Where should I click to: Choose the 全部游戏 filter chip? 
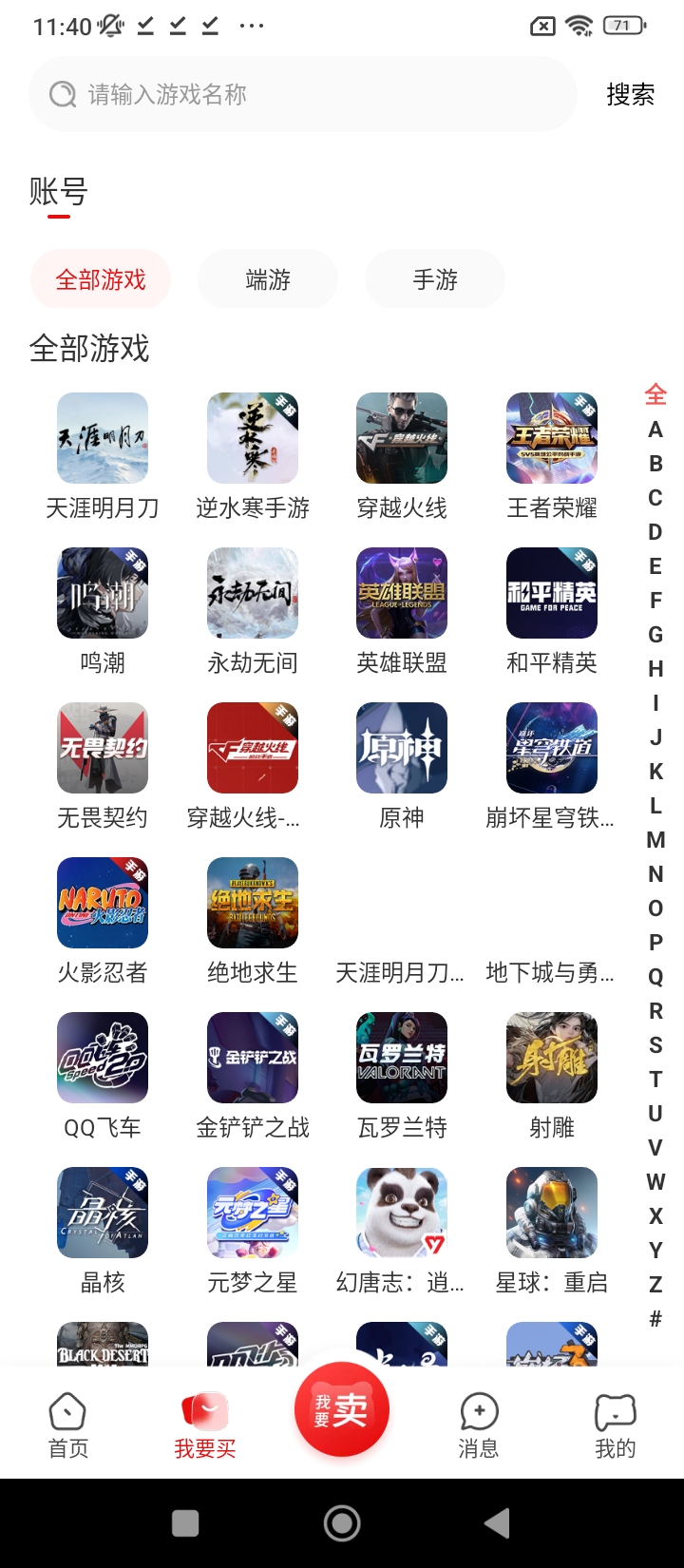click(x=101, y=279)
